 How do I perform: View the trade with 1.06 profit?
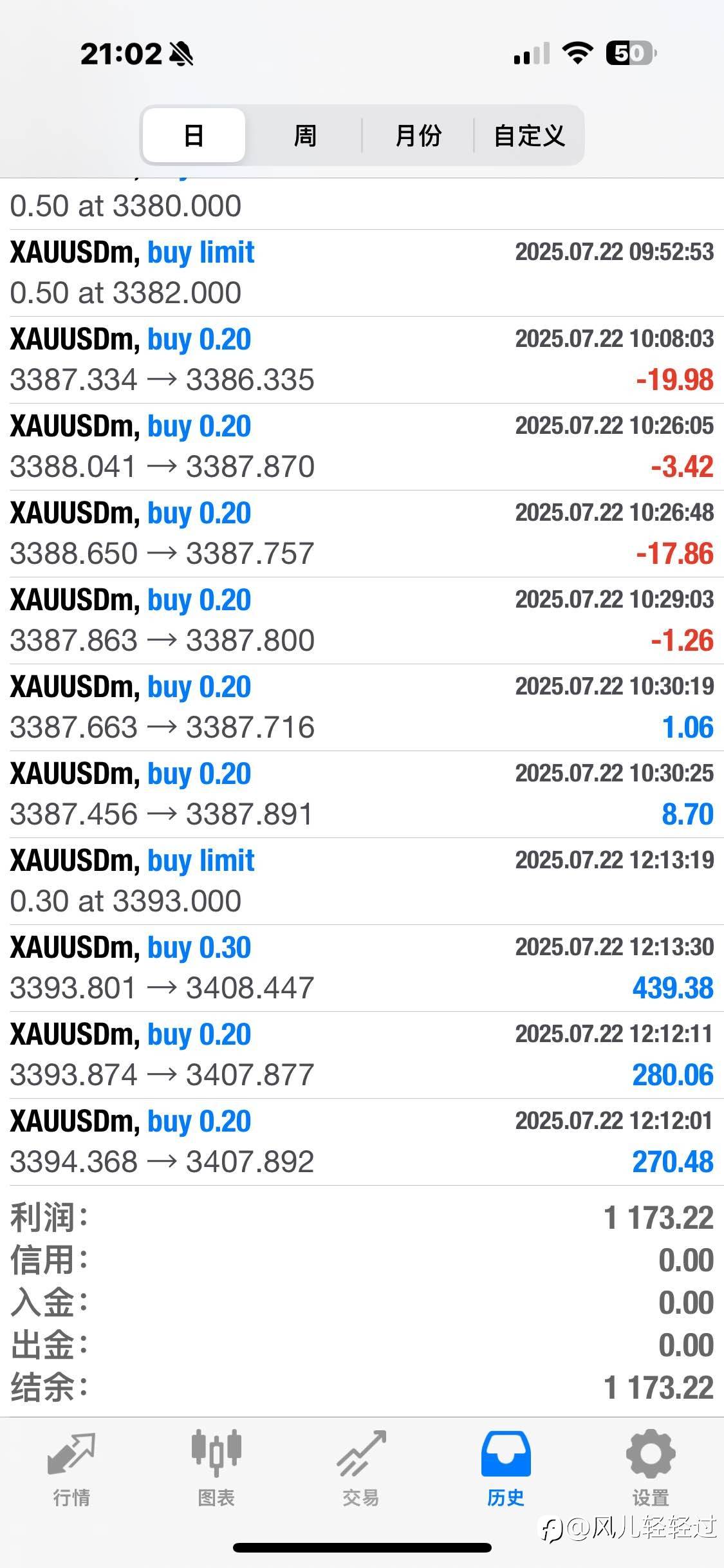(362, 707)
